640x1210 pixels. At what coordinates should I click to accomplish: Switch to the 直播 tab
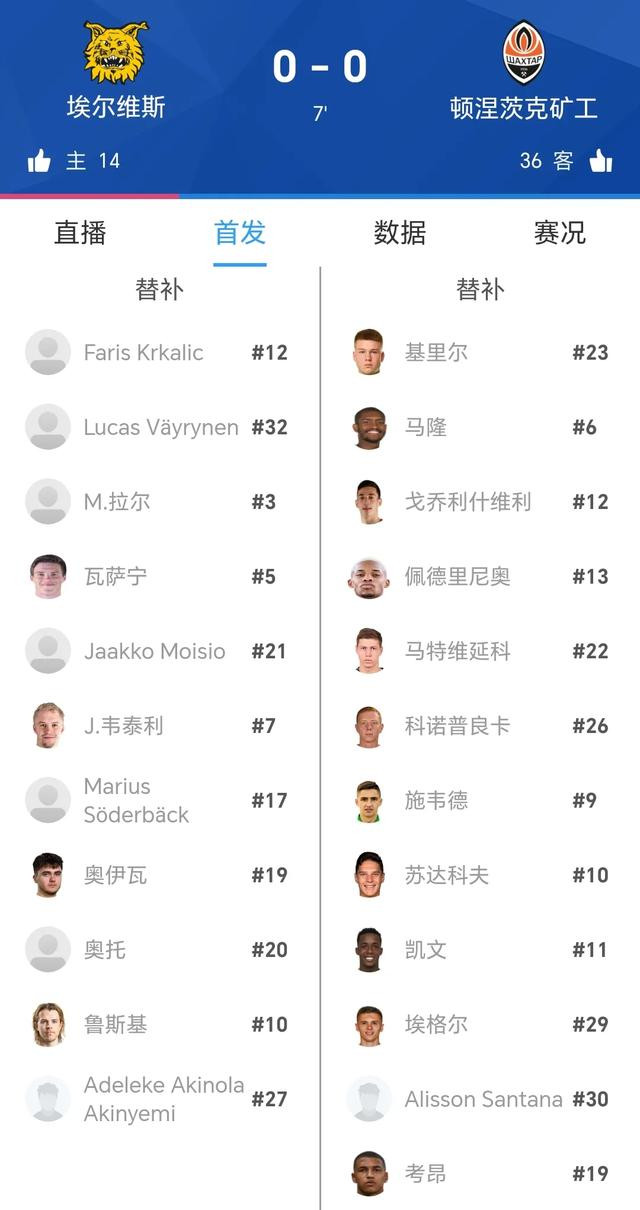click(80, 233)
